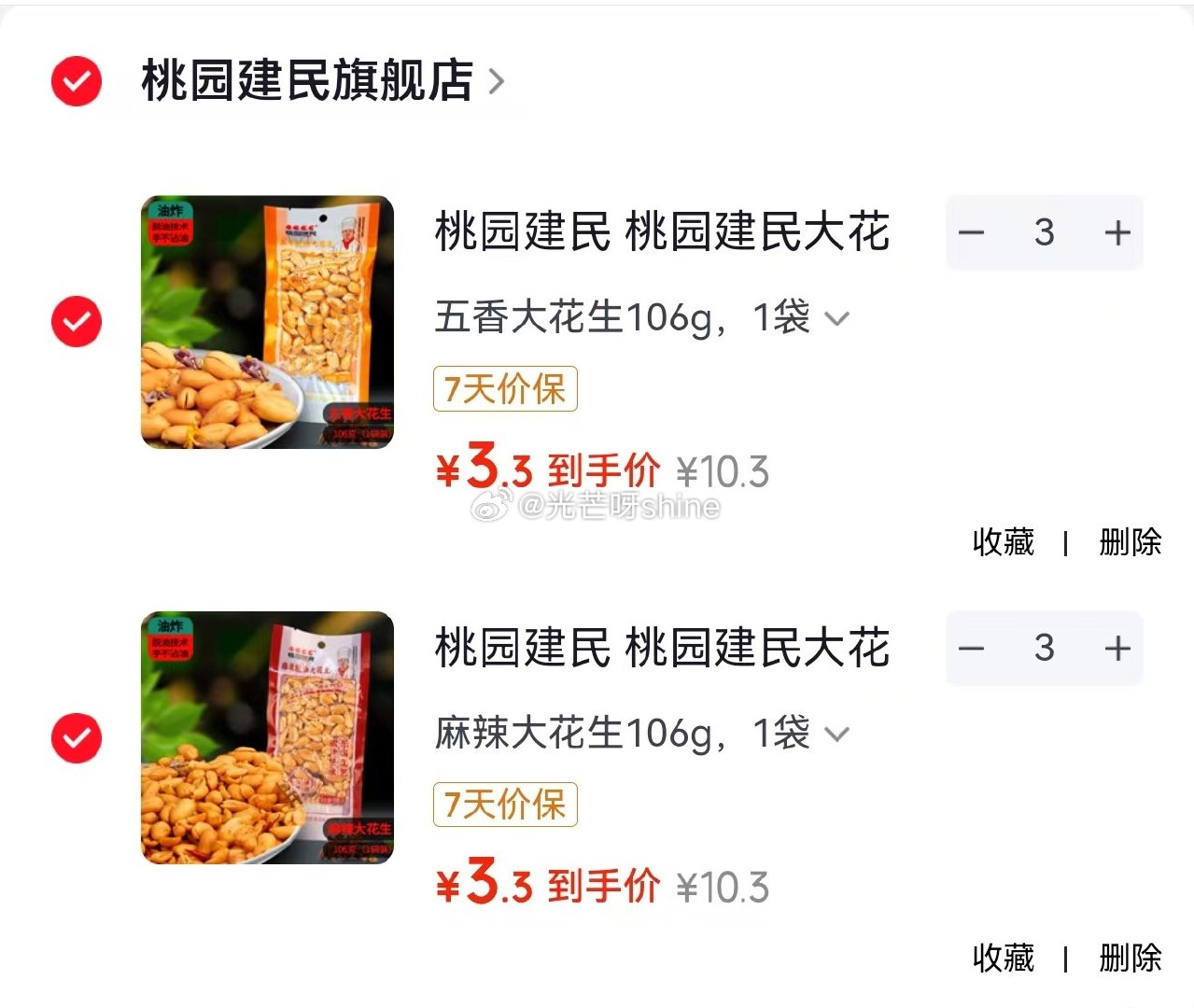Screen dimensions: 1194x1008
Task: Open the 麻辣大花生 product image
Action: coord(267,737)
